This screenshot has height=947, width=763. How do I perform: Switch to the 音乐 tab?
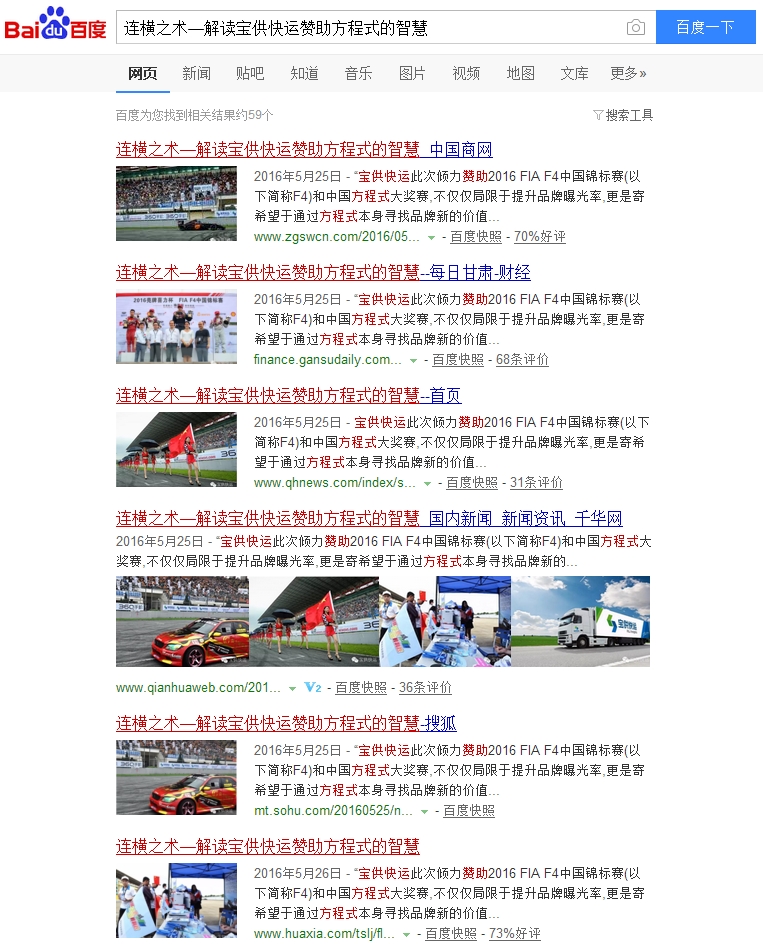point(358,73)
